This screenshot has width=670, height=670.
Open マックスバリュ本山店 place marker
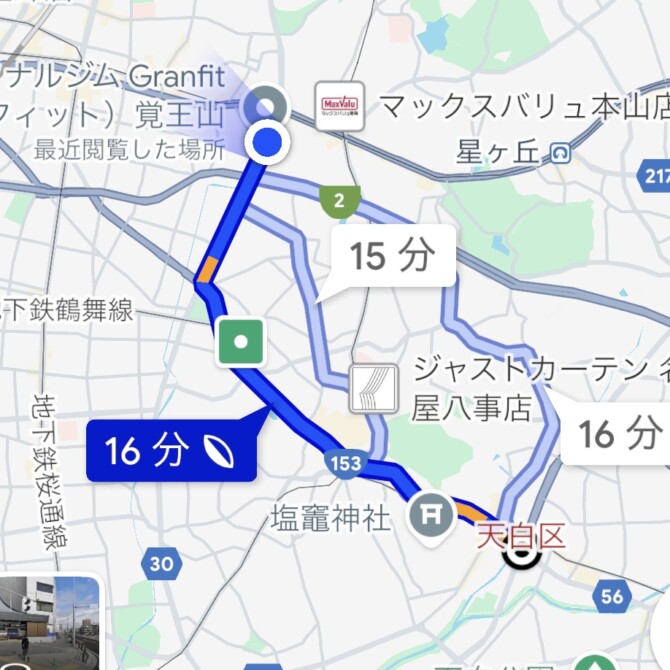coord(340,105)
